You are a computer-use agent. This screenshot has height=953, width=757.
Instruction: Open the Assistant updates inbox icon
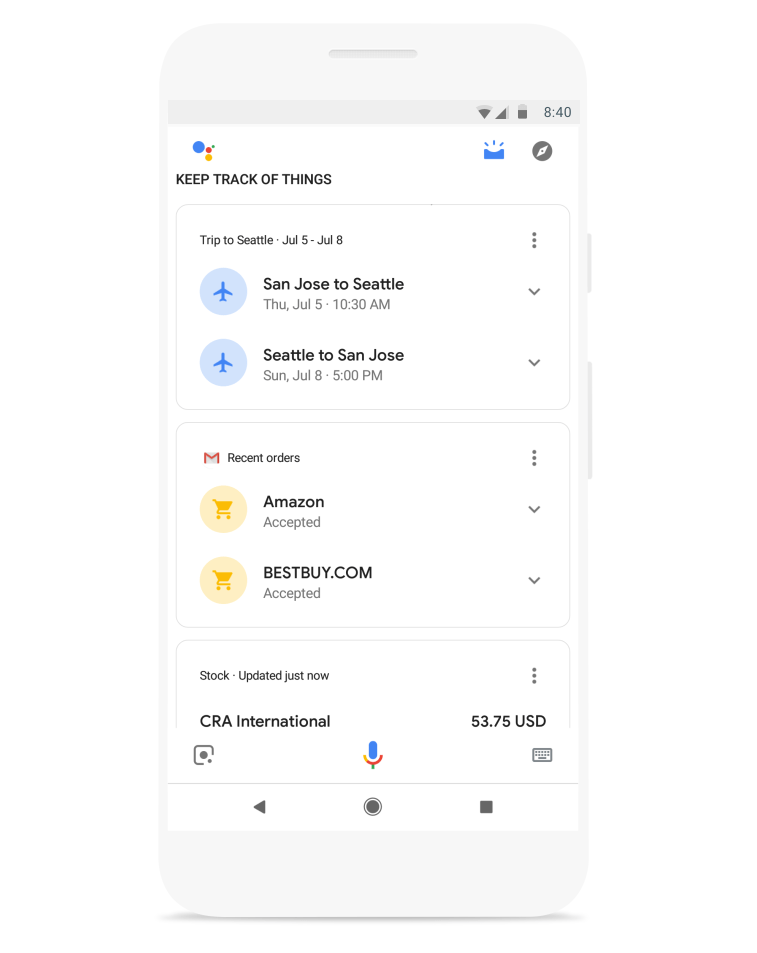pos(494,151)
